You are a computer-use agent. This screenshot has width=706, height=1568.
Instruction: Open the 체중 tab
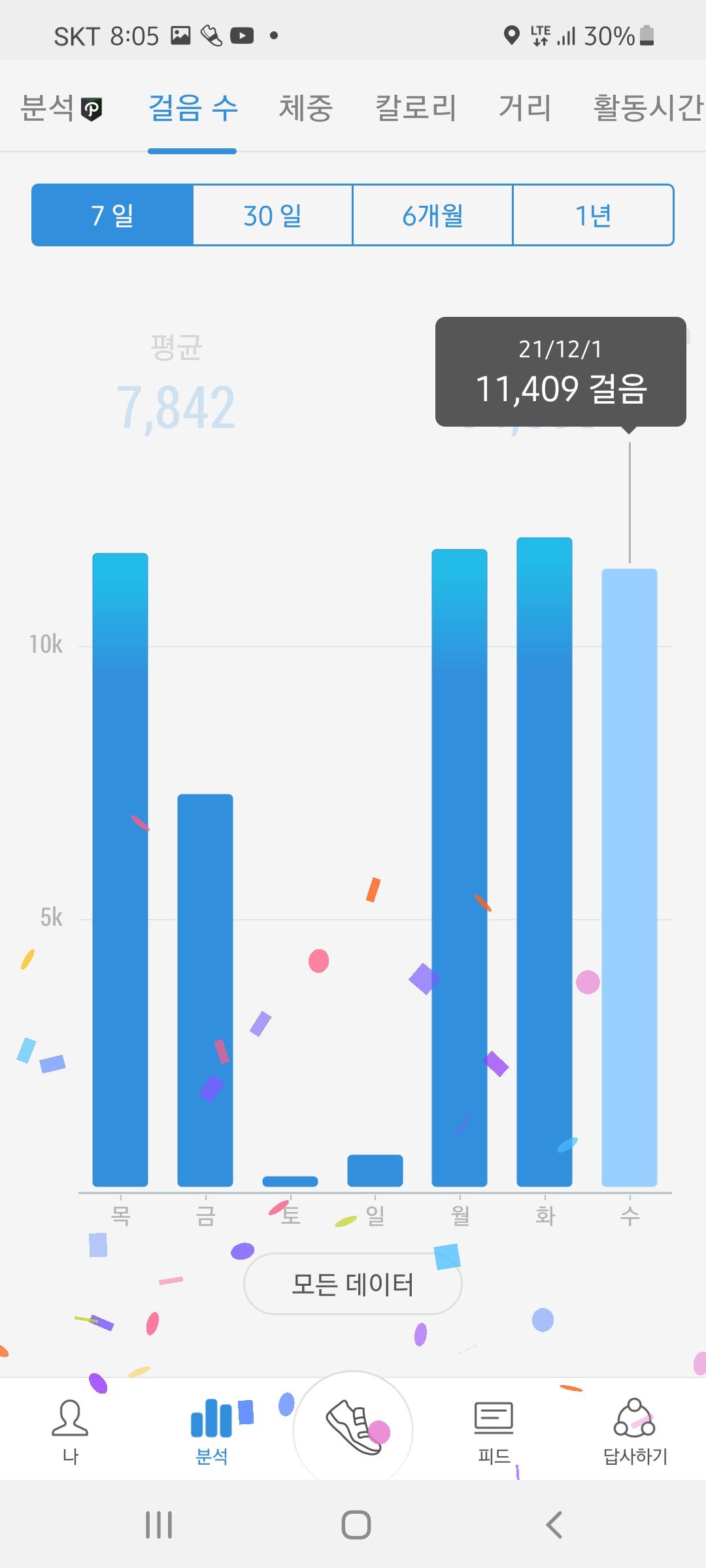point(305,108)
